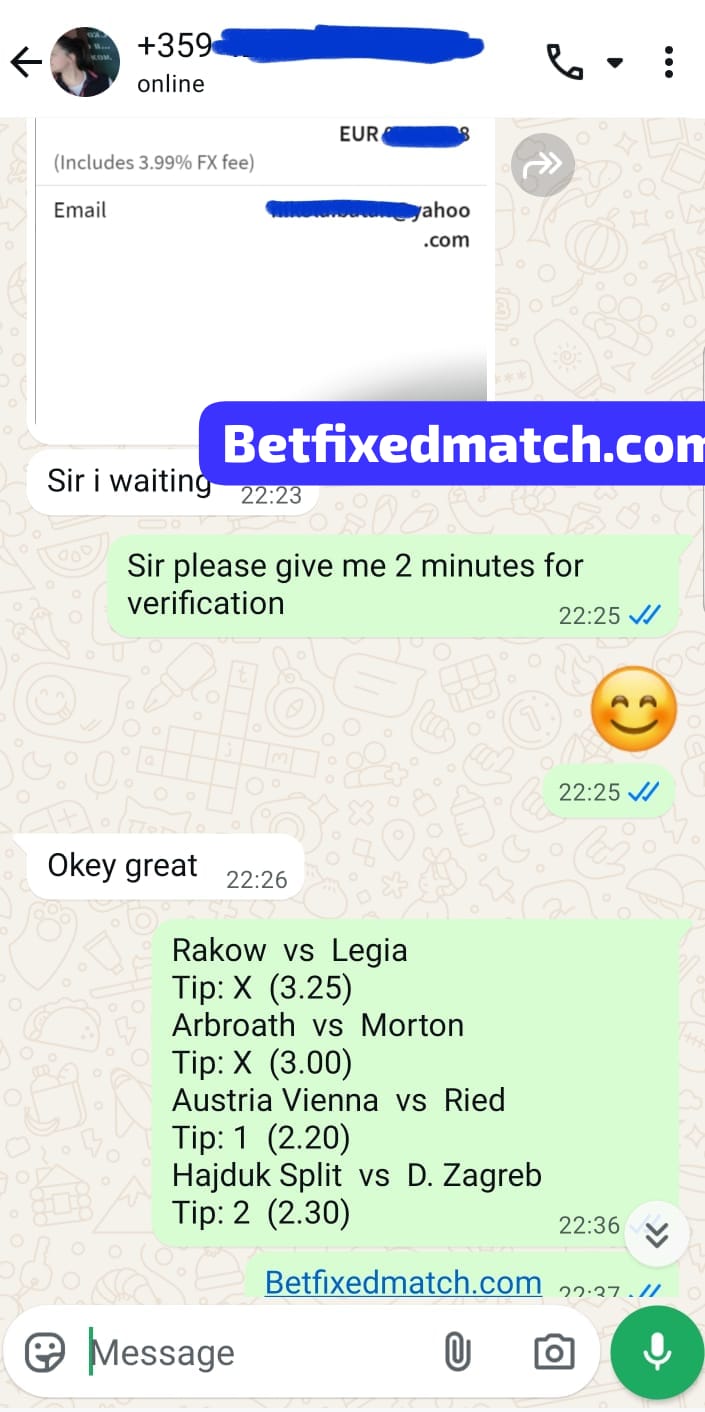The image size is (705, 1412).
Task: Go back to the chats list
Action: click(x=26, y=63)
